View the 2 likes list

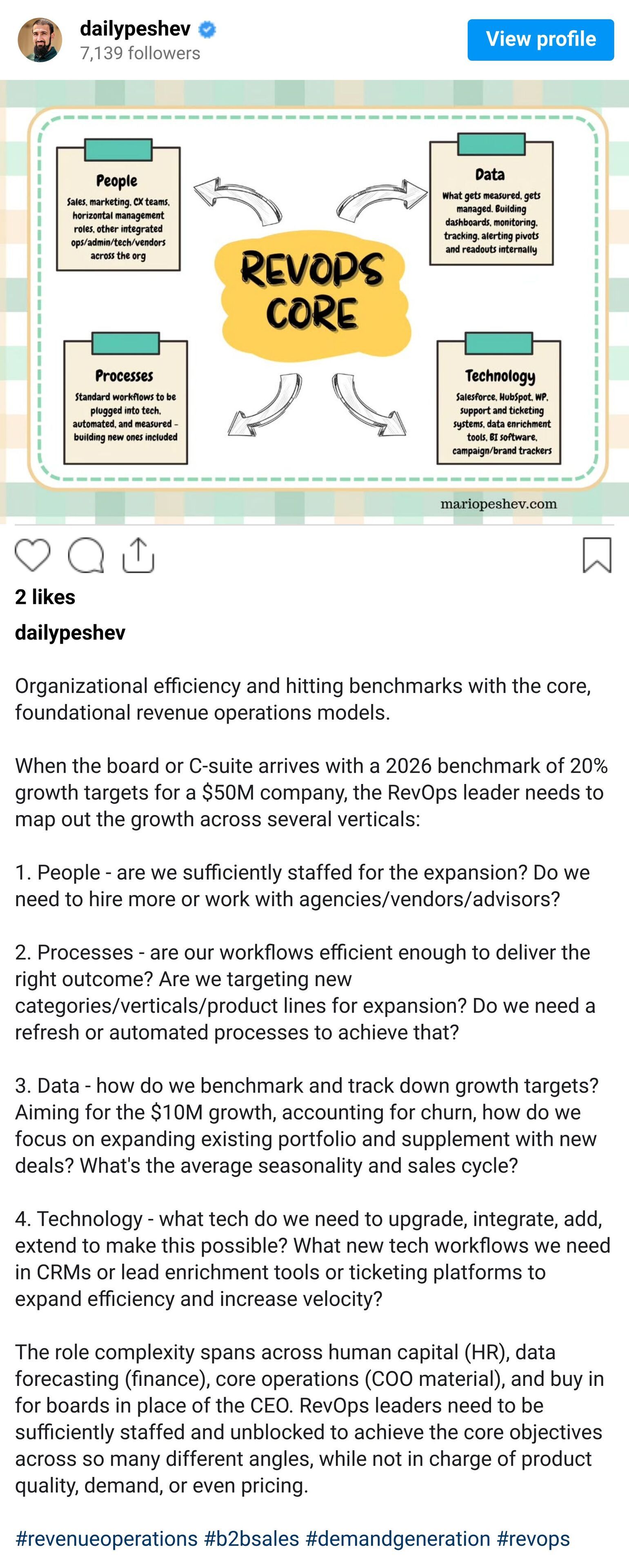45,597
